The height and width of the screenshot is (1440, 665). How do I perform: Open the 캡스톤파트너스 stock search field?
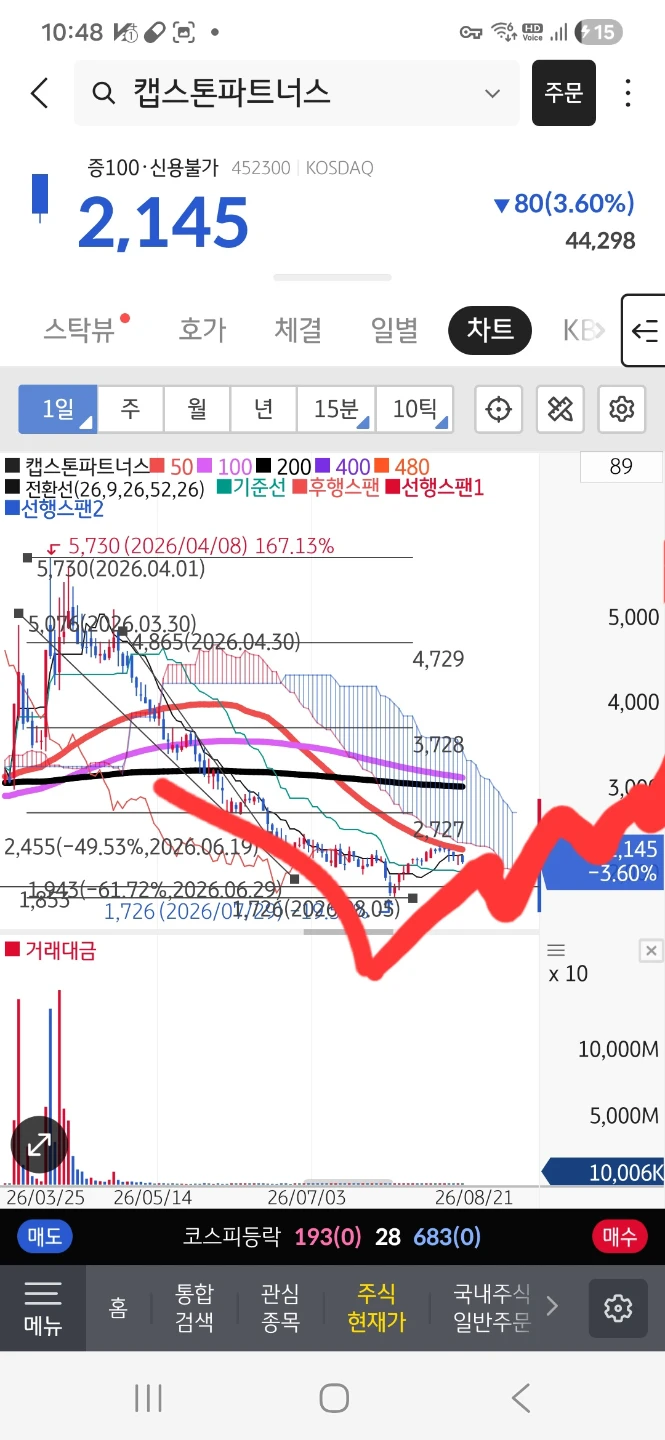tap(297, 93)
